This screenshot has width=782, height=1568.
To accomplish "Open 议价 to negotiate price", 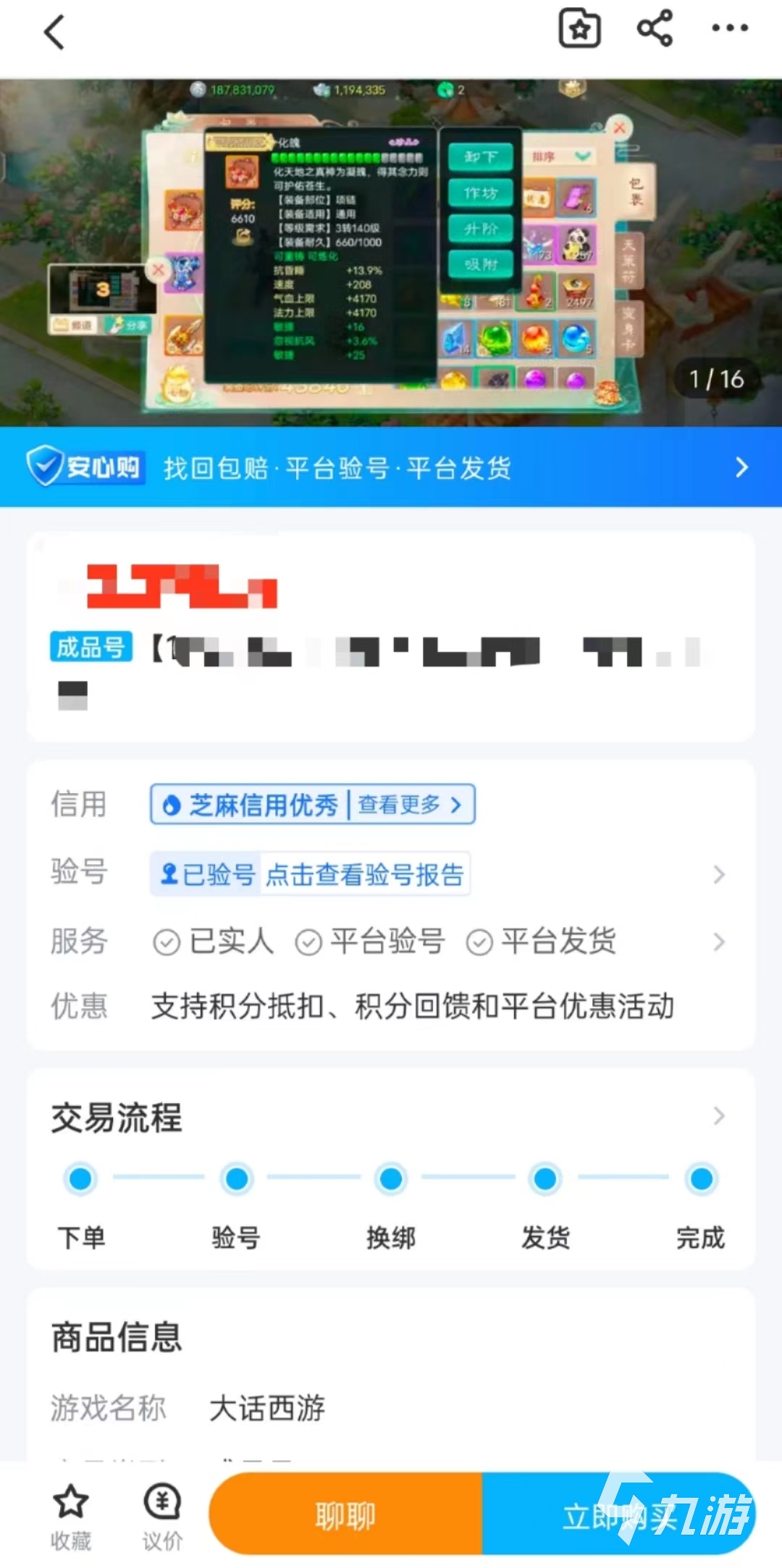I will coord(162,1517).
